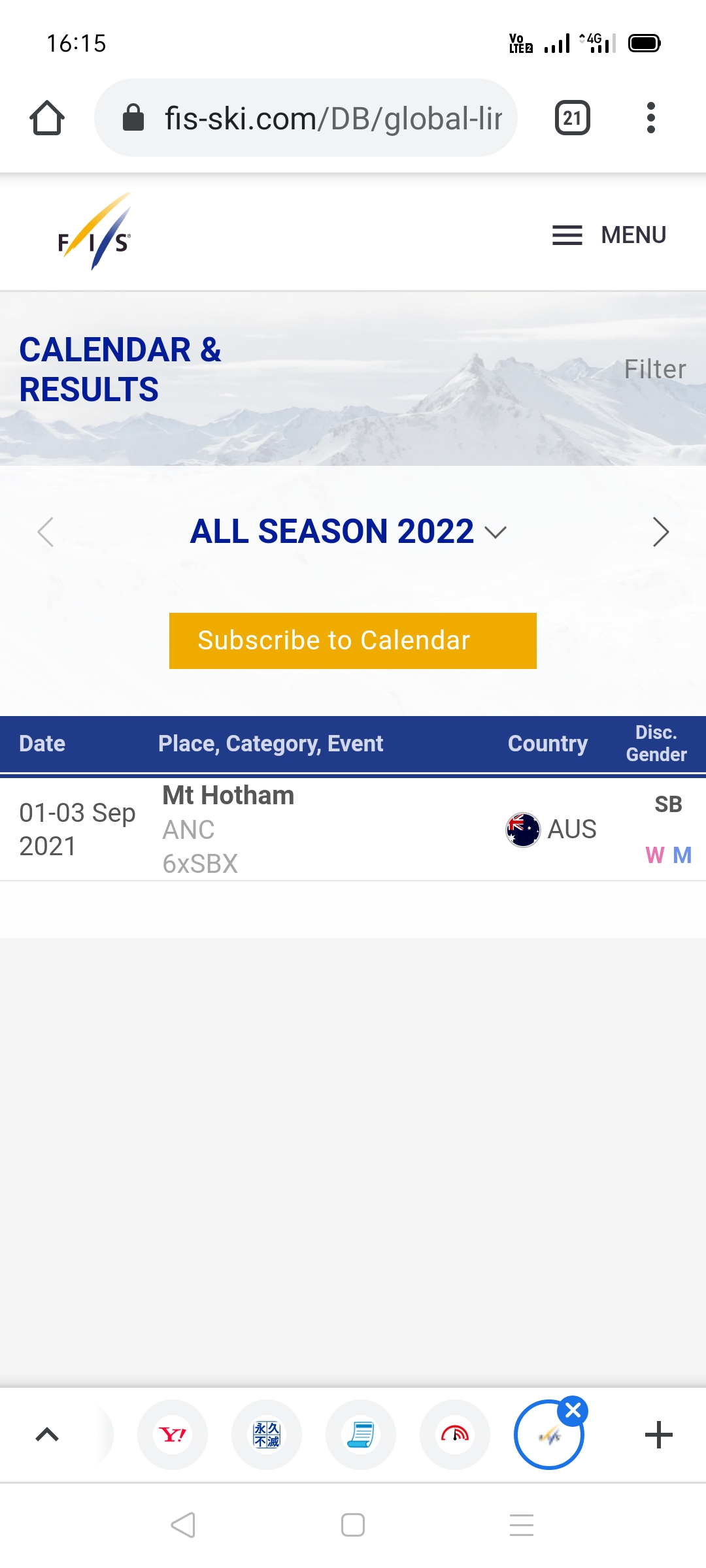This screenshot has height=1568, width=706.
Task: Open the system recent apps view
Action: coord(522,1525)
